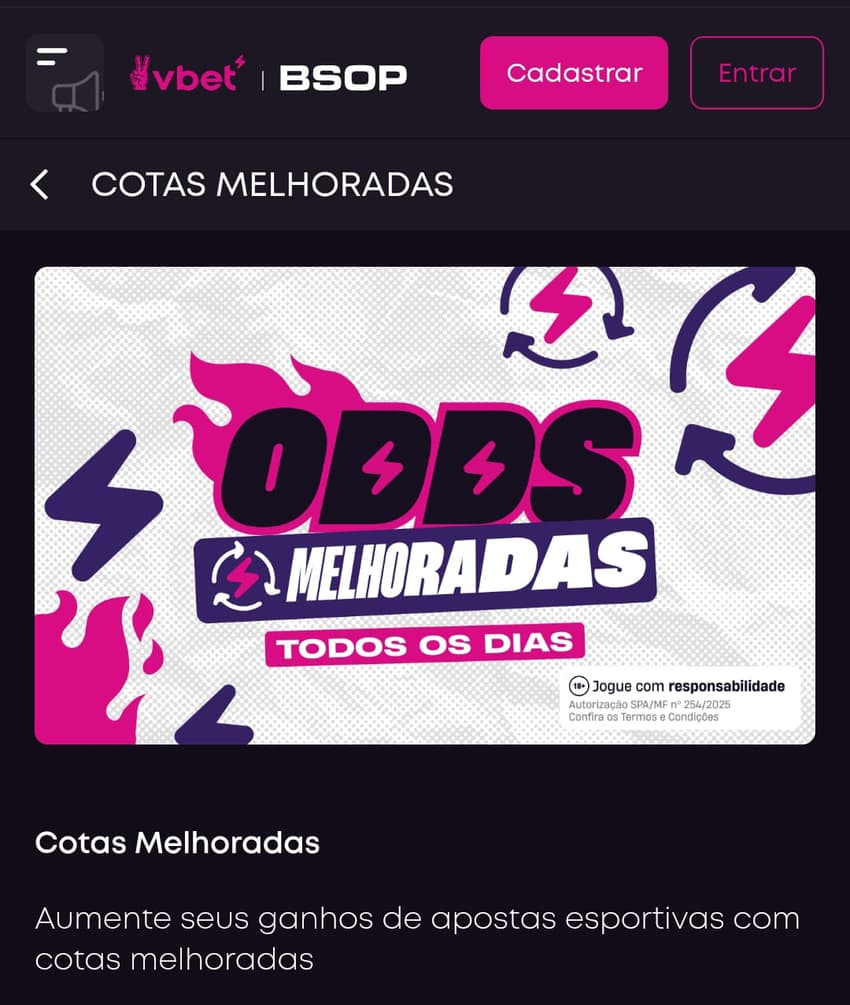The width and height of the screenshot is (850, 1005).
Task: Click the Entrar button
Action: coord(757,73)
